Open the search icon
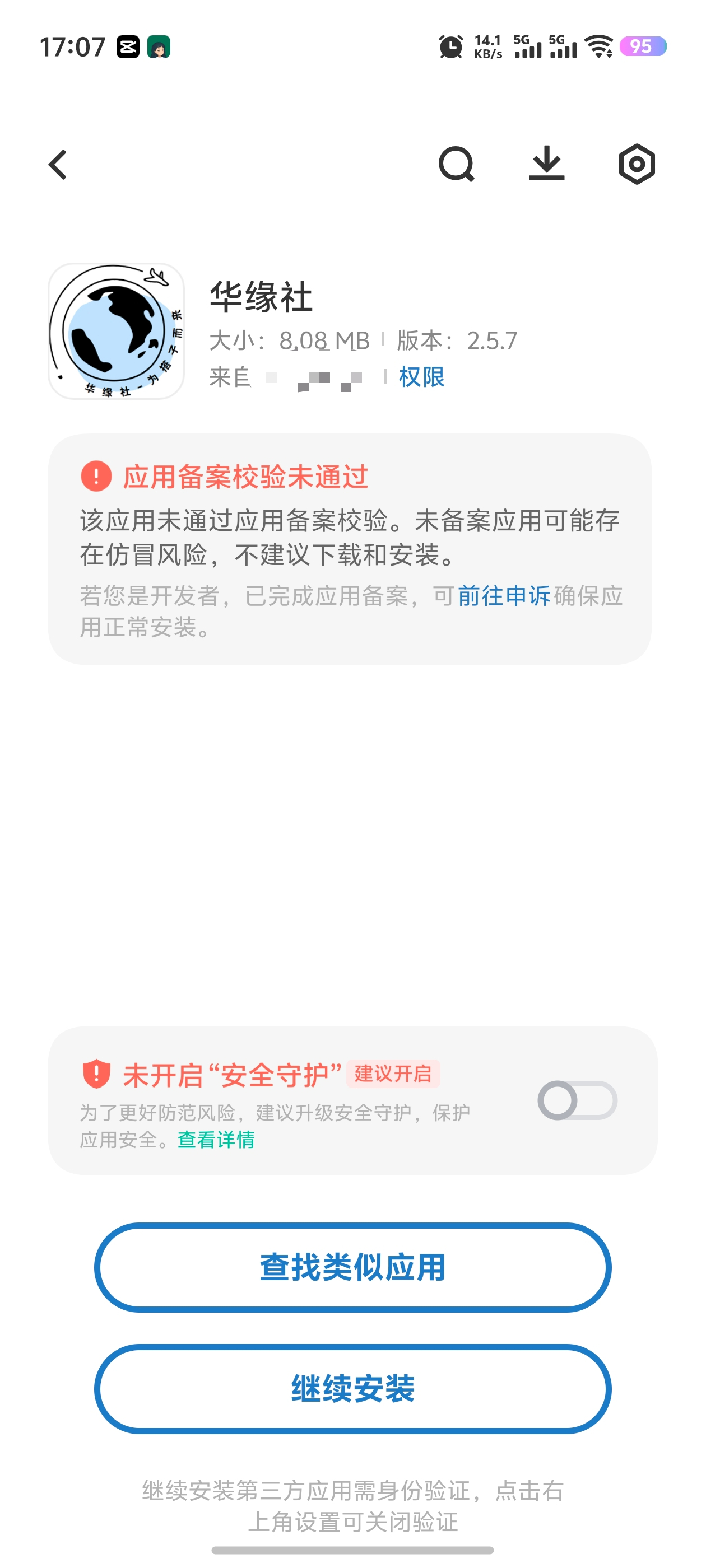The height and width of the screenshot is (1568, 706). (x=456, y=164)
